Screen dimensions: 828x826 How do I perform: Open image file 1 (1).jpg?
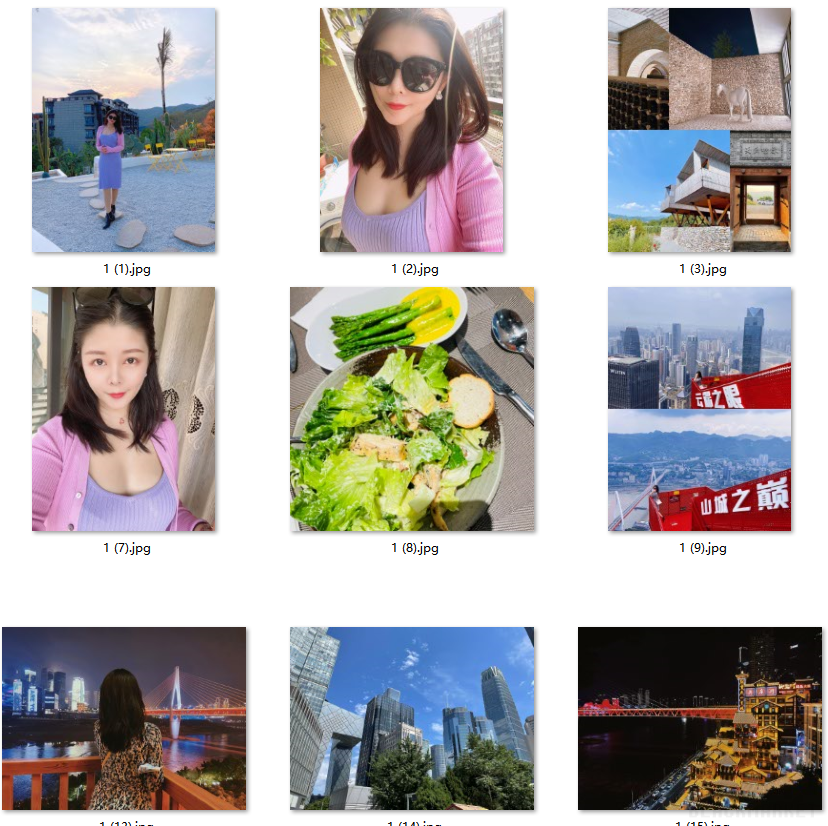[x=124, y=130]
